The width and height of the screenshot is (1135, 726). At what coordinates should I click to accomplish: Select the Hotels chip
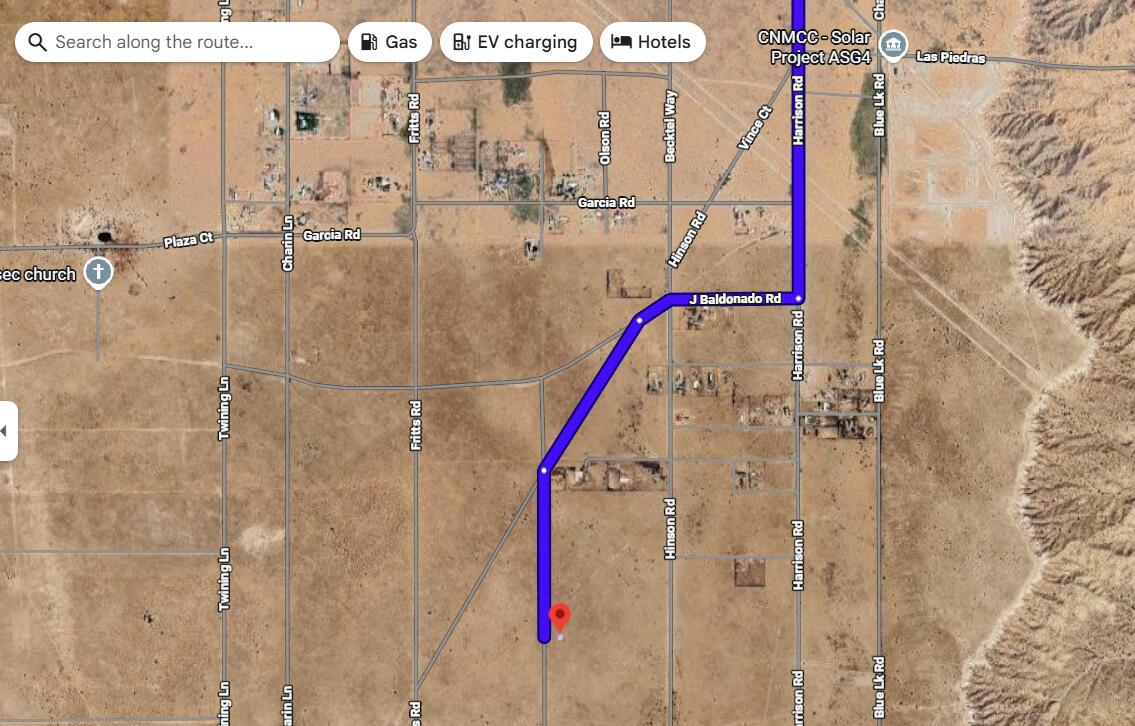652,42
